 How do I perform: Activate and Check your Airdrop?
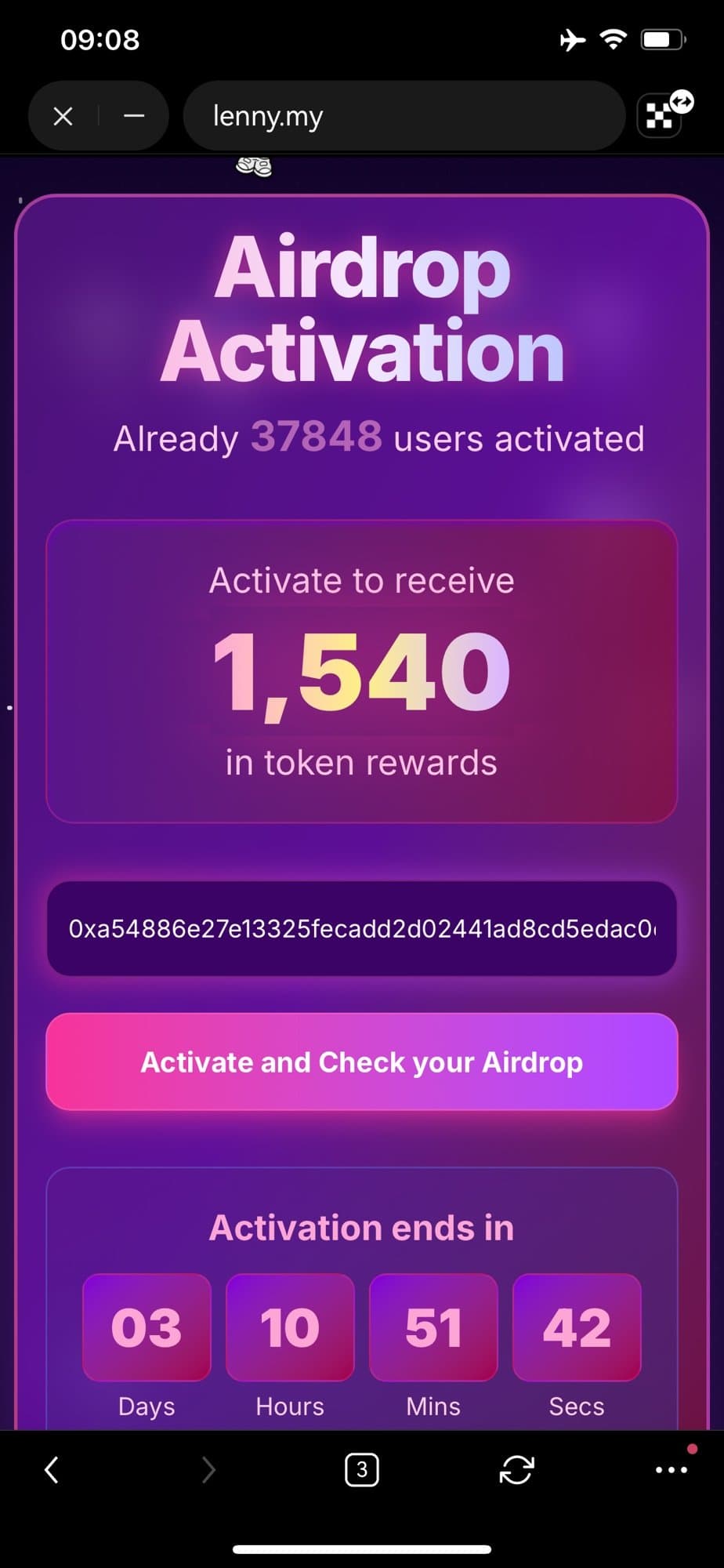click(x=361, y=1062)
